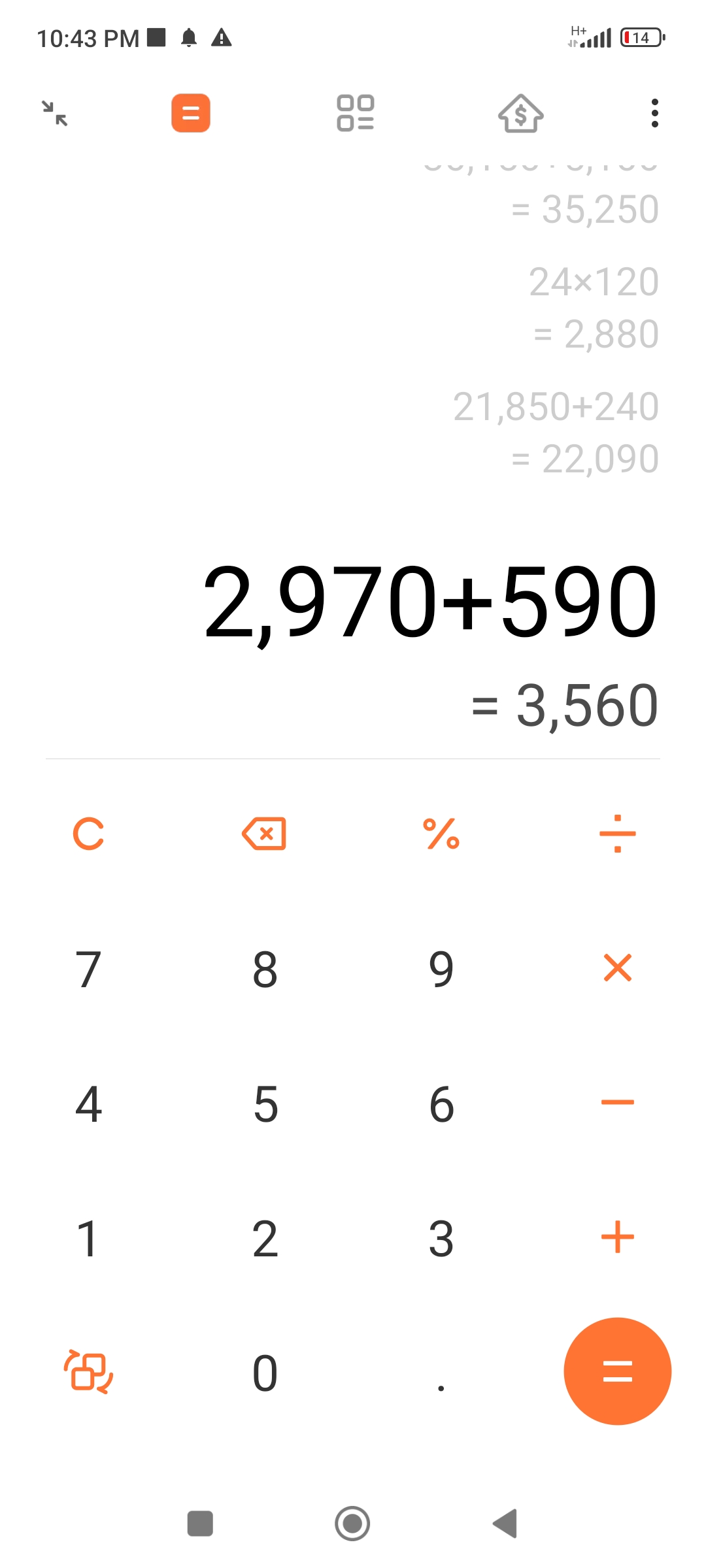
Task: Tap the minus operator
Action: pos(618,1103)
